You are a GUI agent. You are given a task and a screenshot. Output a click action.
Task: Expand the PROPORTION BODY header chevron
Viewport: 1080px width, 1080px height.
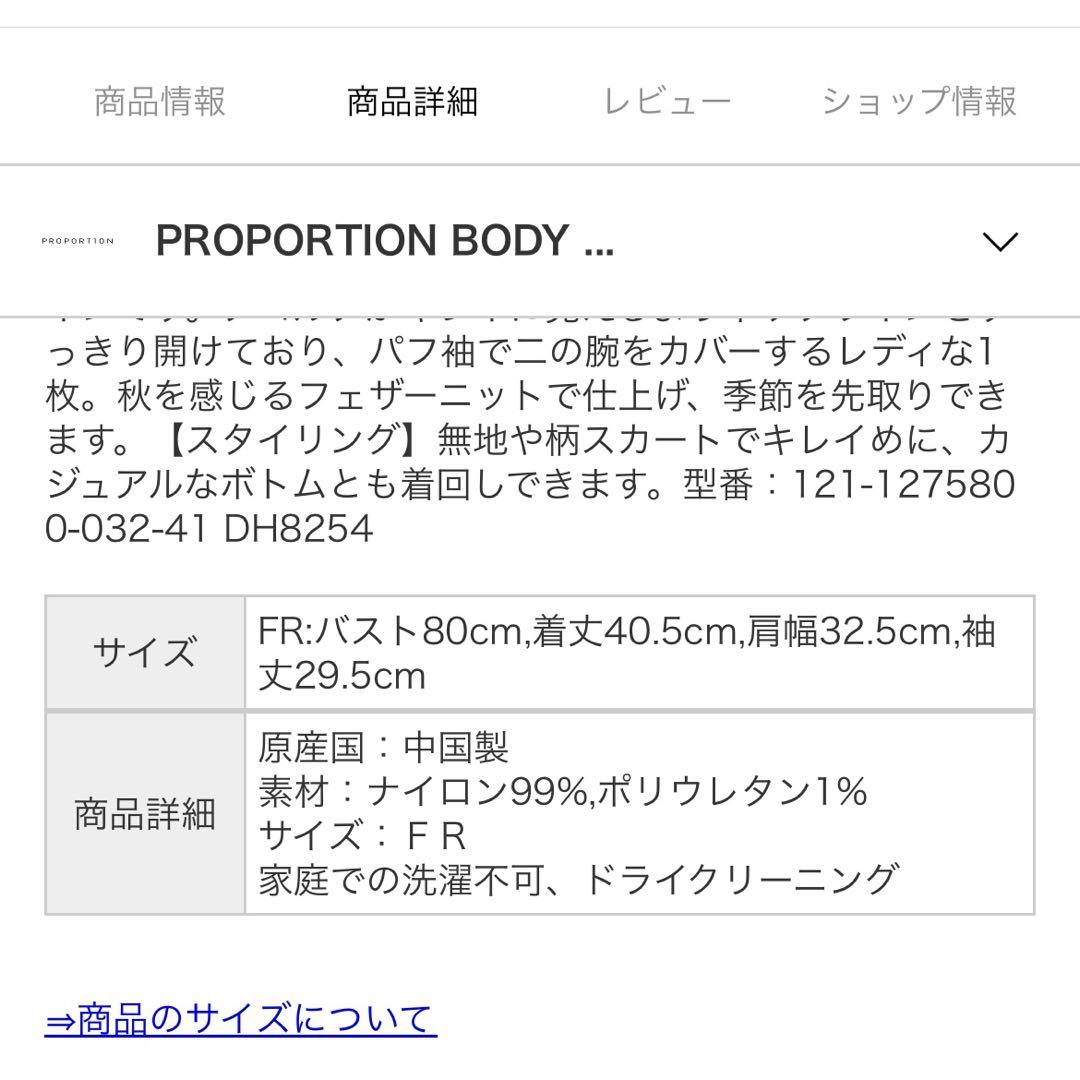[999, 241]
